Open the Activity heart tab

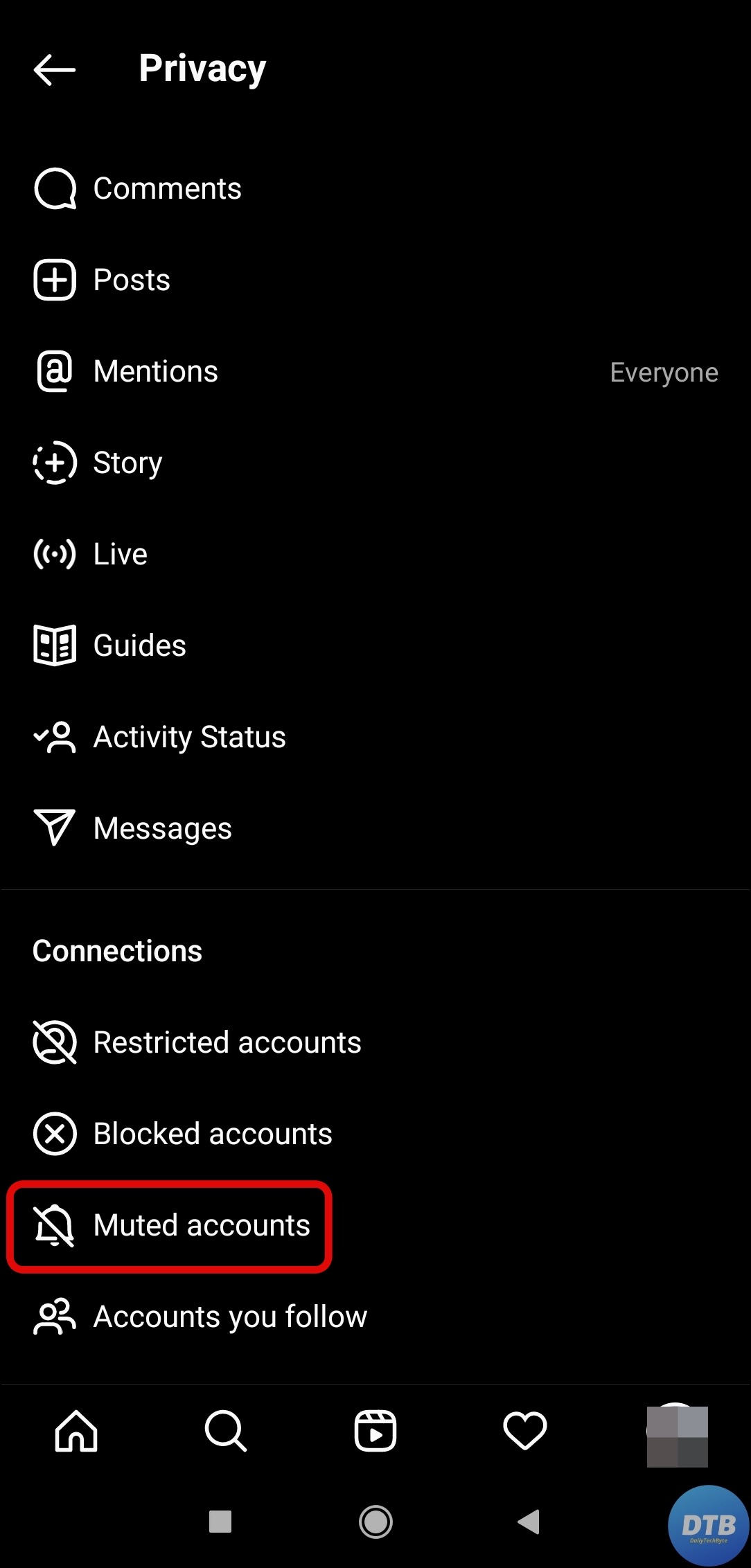[x=525, y=1430]
